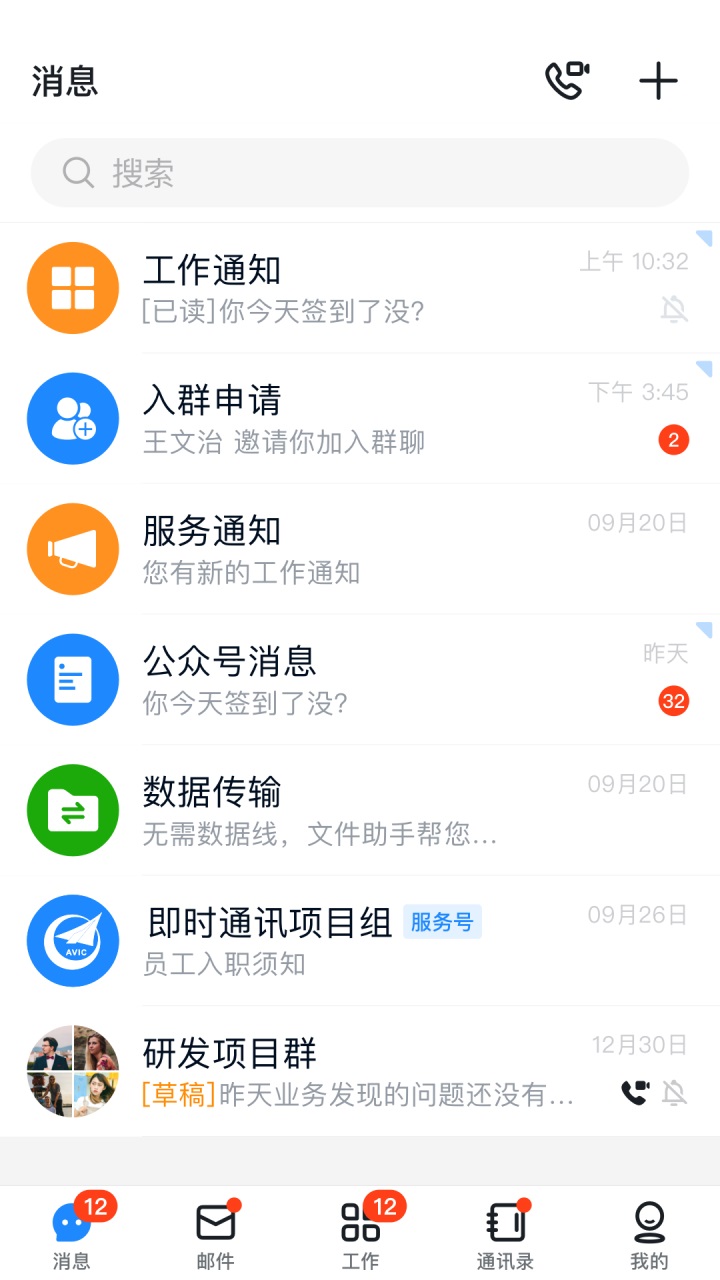The width and height of the screenshot is (720, 1280).
Task: Switch to the 工作 tab
Action: 360,1235
